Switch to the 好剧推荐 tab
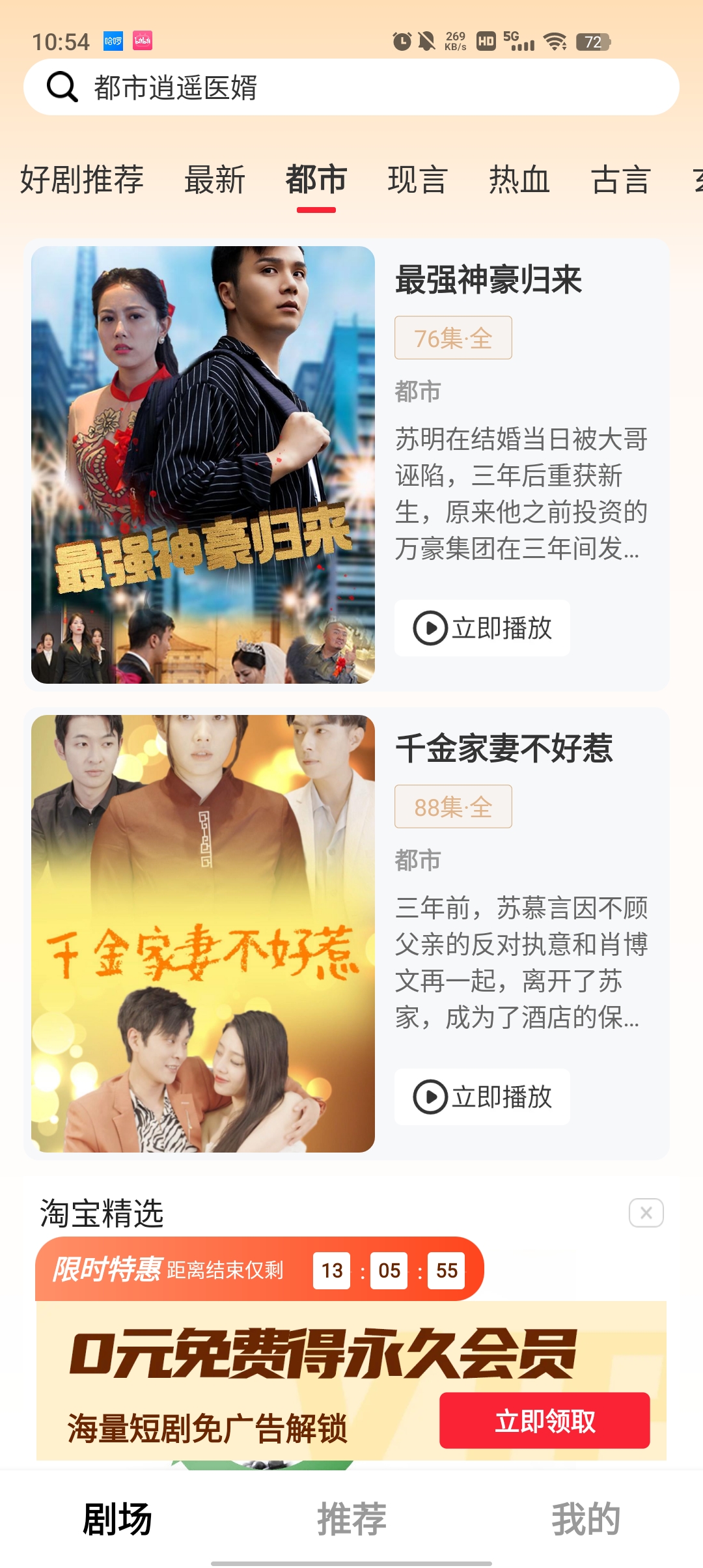The height and width of the screenshot is (1568, 703). 82,180
